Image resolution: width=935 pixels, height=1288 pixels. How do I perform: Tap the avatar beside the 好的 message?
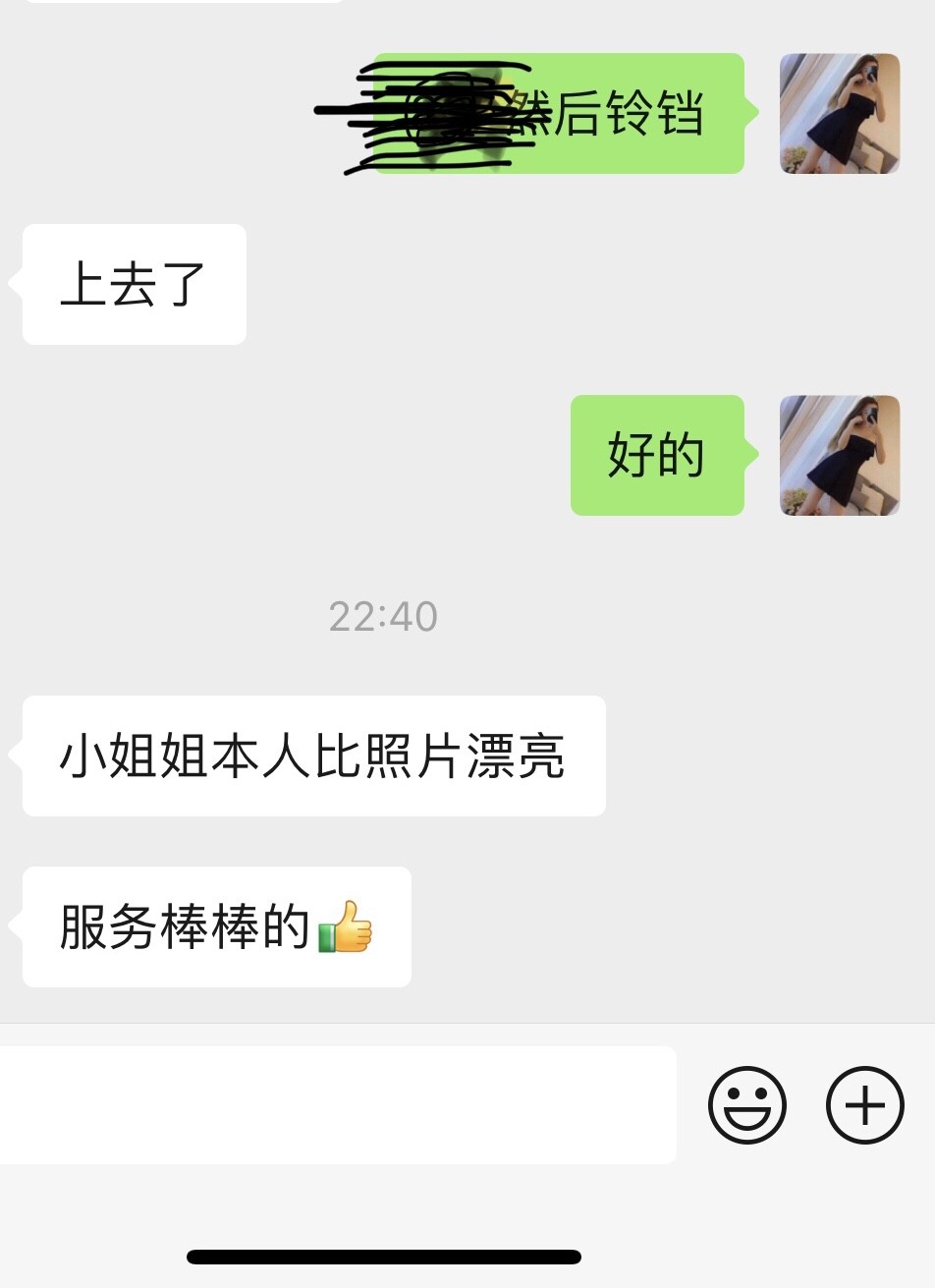coord(840,456)
